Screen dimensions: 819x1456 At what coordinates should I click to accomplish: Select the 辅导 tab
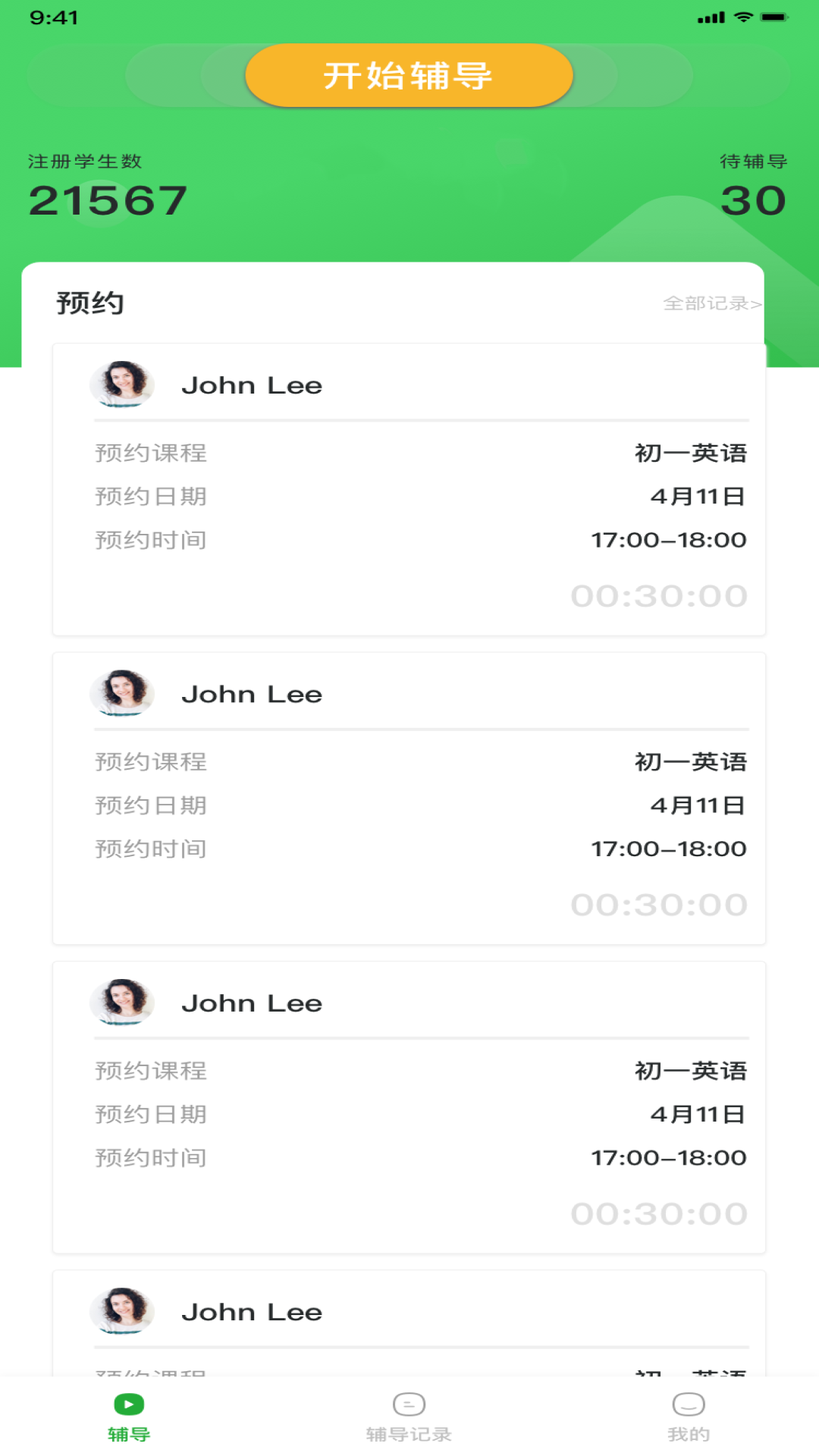[129, 1417]
